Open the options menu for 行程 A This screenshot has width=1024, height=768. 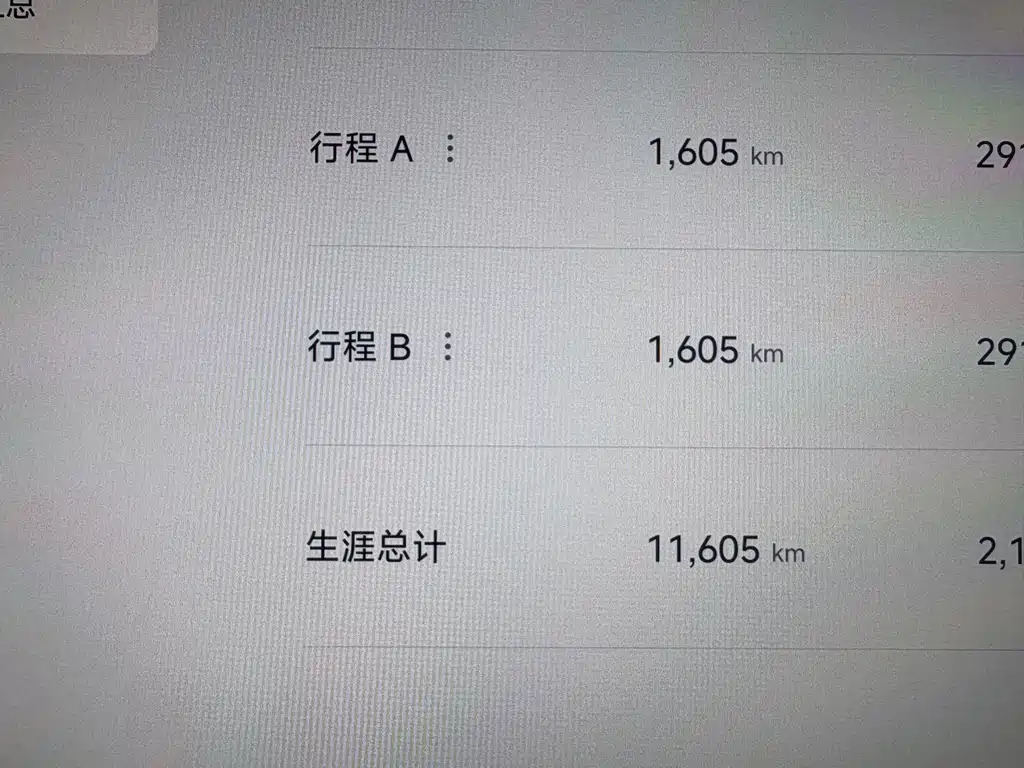pos(449,150)
